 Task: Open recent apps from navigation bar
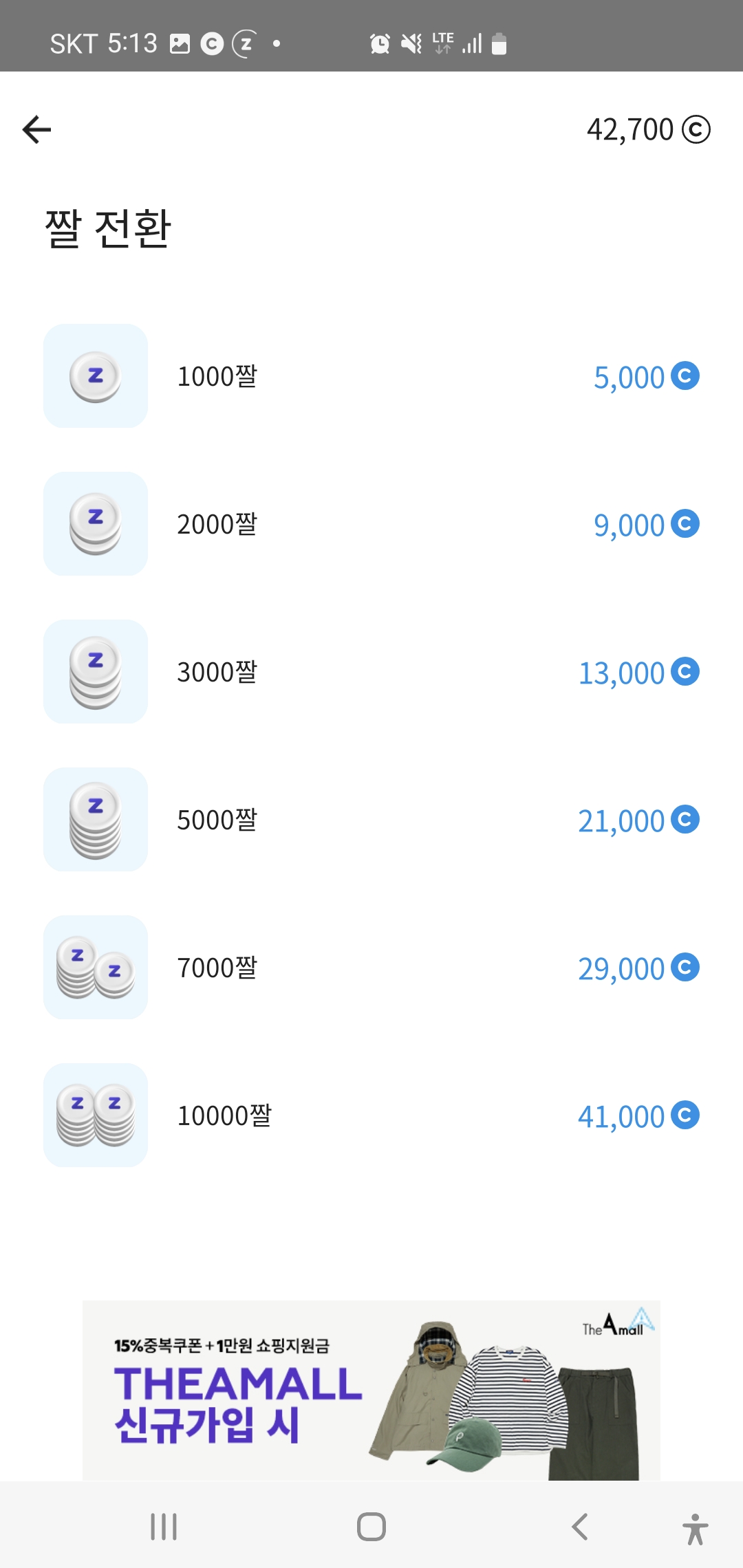click(x=164, y=1527)
